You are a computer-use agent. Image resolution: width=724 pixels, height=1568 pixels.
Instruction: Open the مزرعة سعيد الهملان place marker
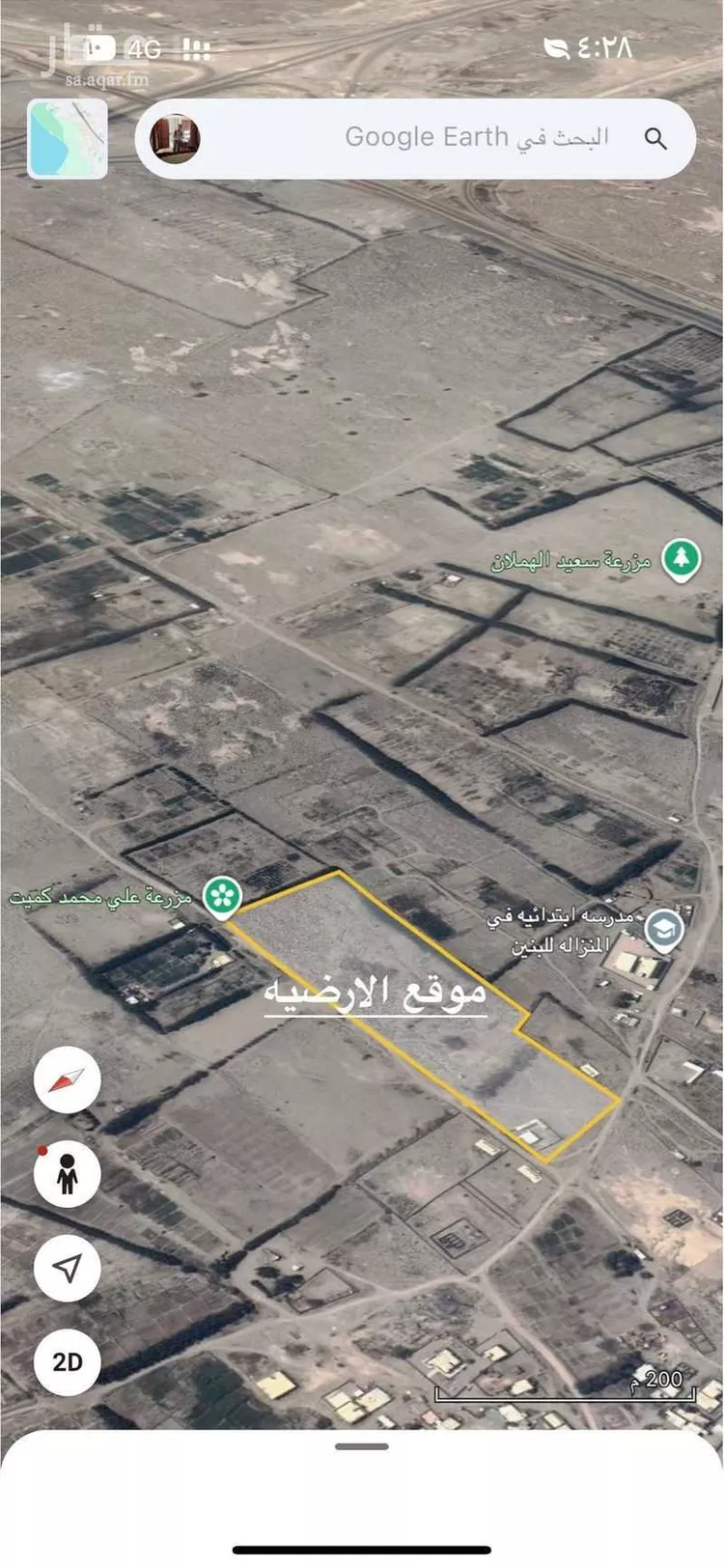point(681,558)
